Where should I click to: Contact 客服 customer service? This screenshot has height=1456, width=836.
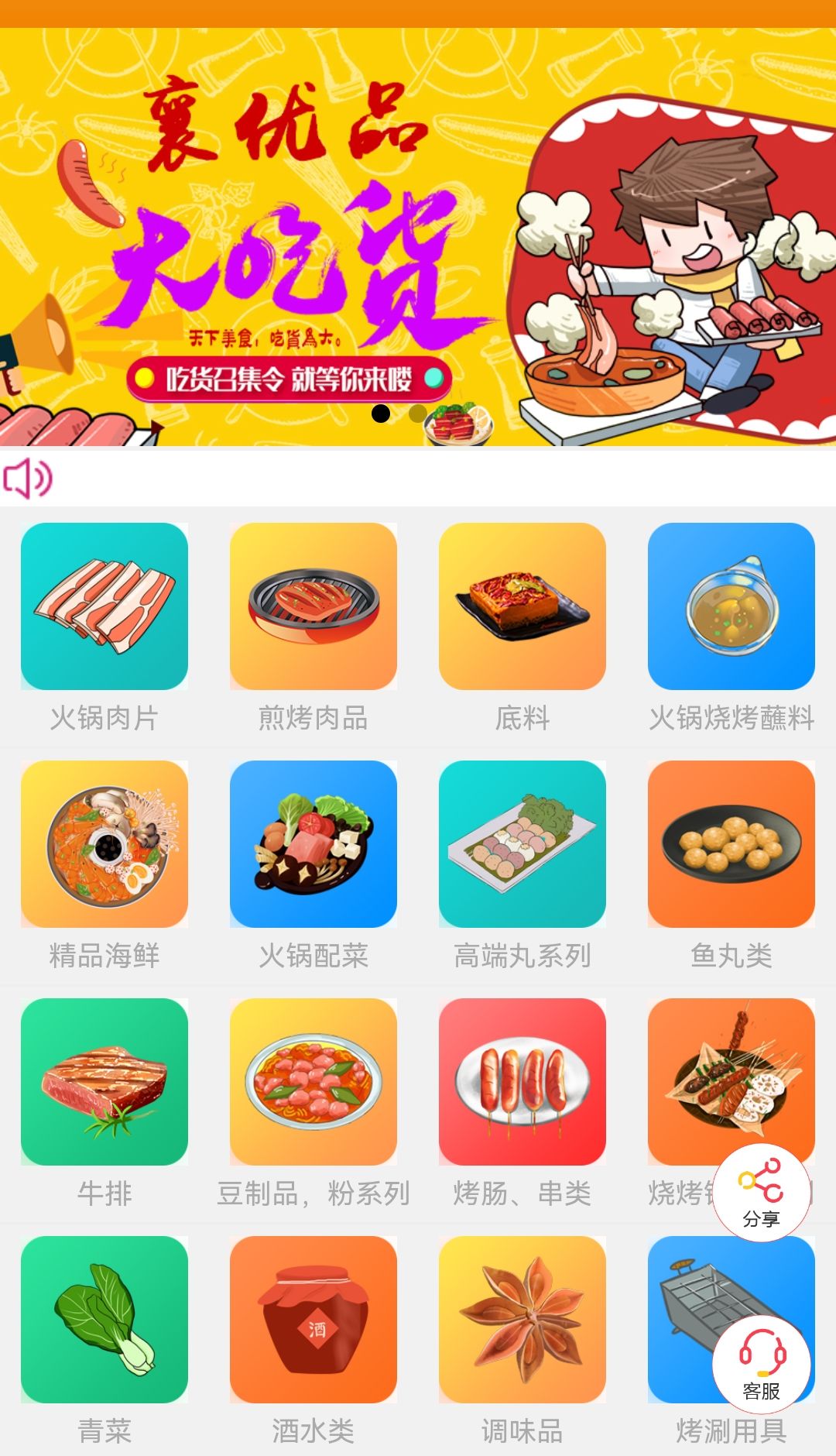(761, 1365)
